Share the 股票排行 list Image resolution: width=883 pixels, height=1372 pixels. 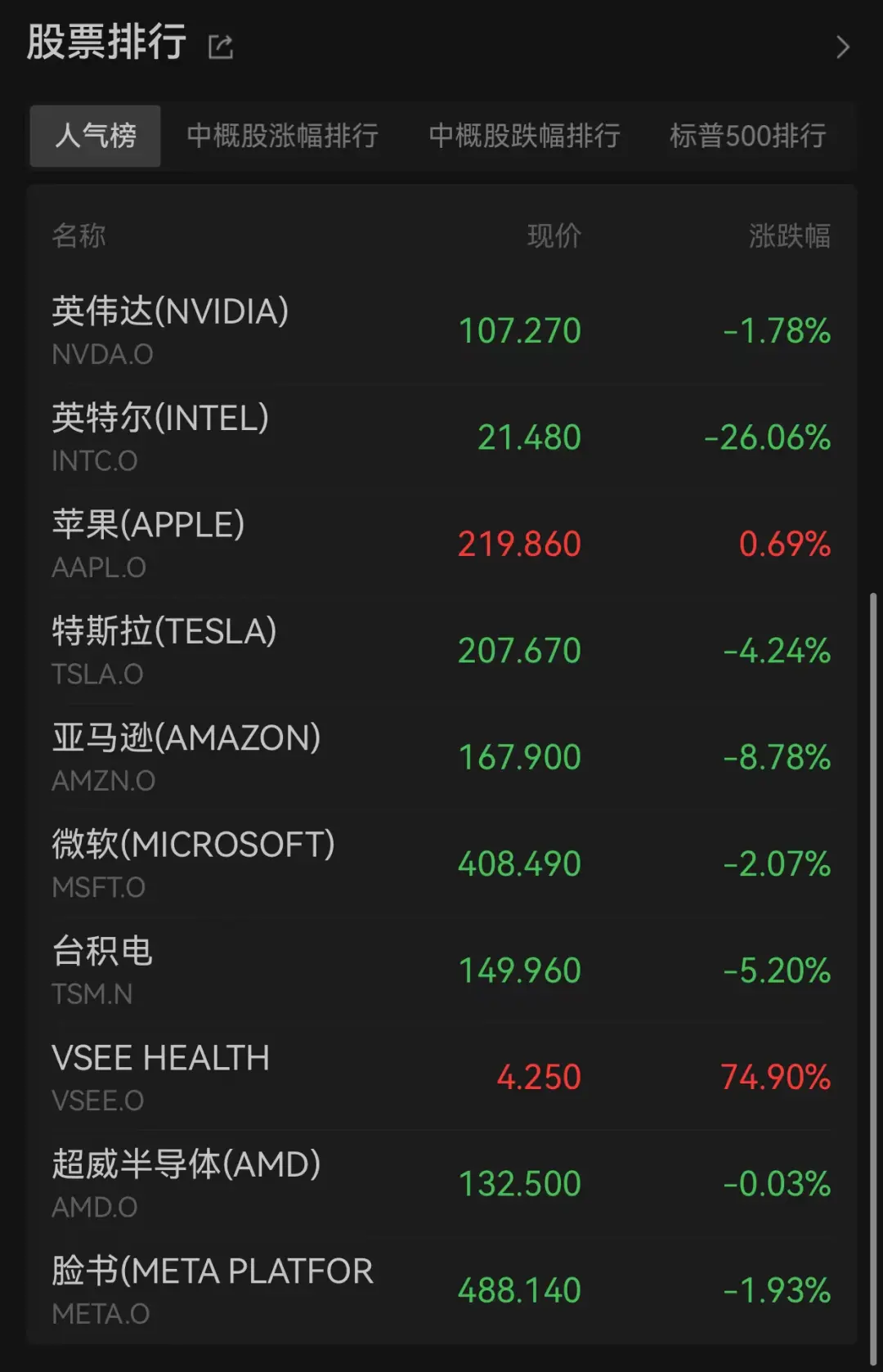coord(221,47)
